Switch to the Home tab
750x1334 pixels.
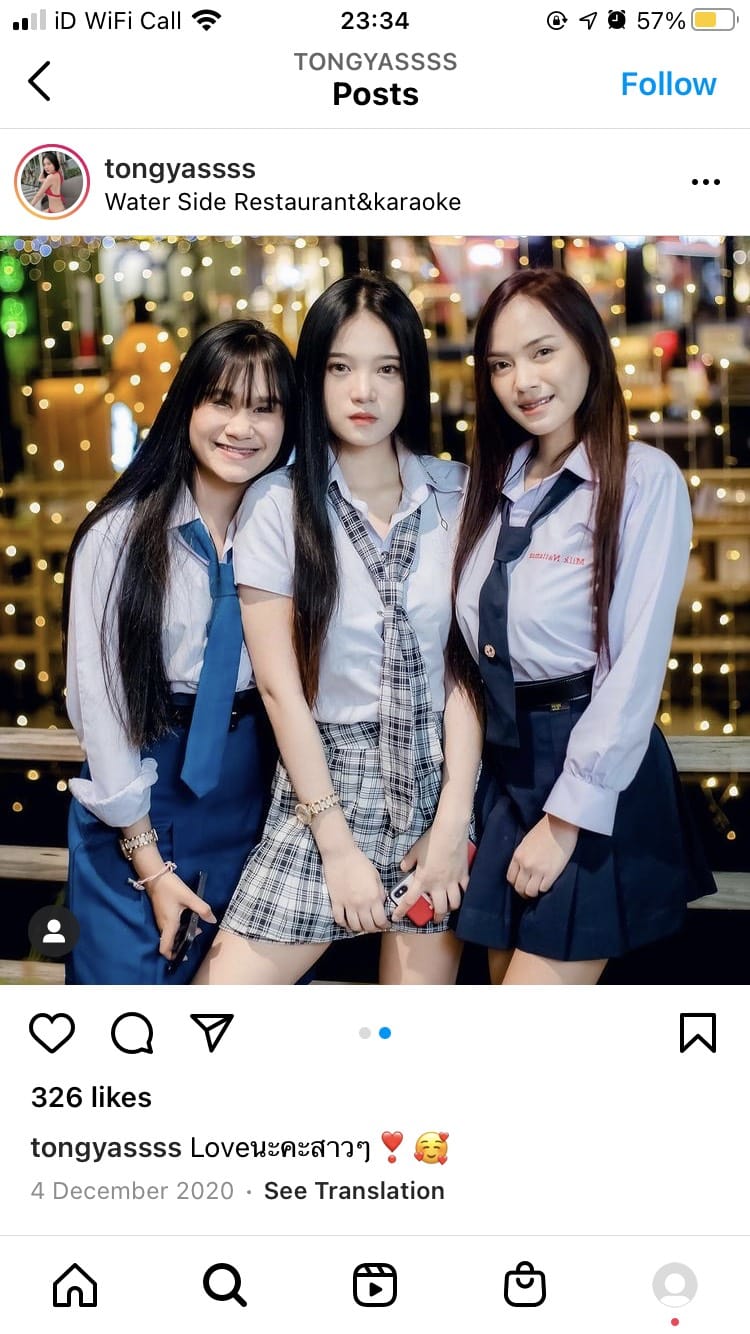pyautogui.click(x=75, y=1285)
